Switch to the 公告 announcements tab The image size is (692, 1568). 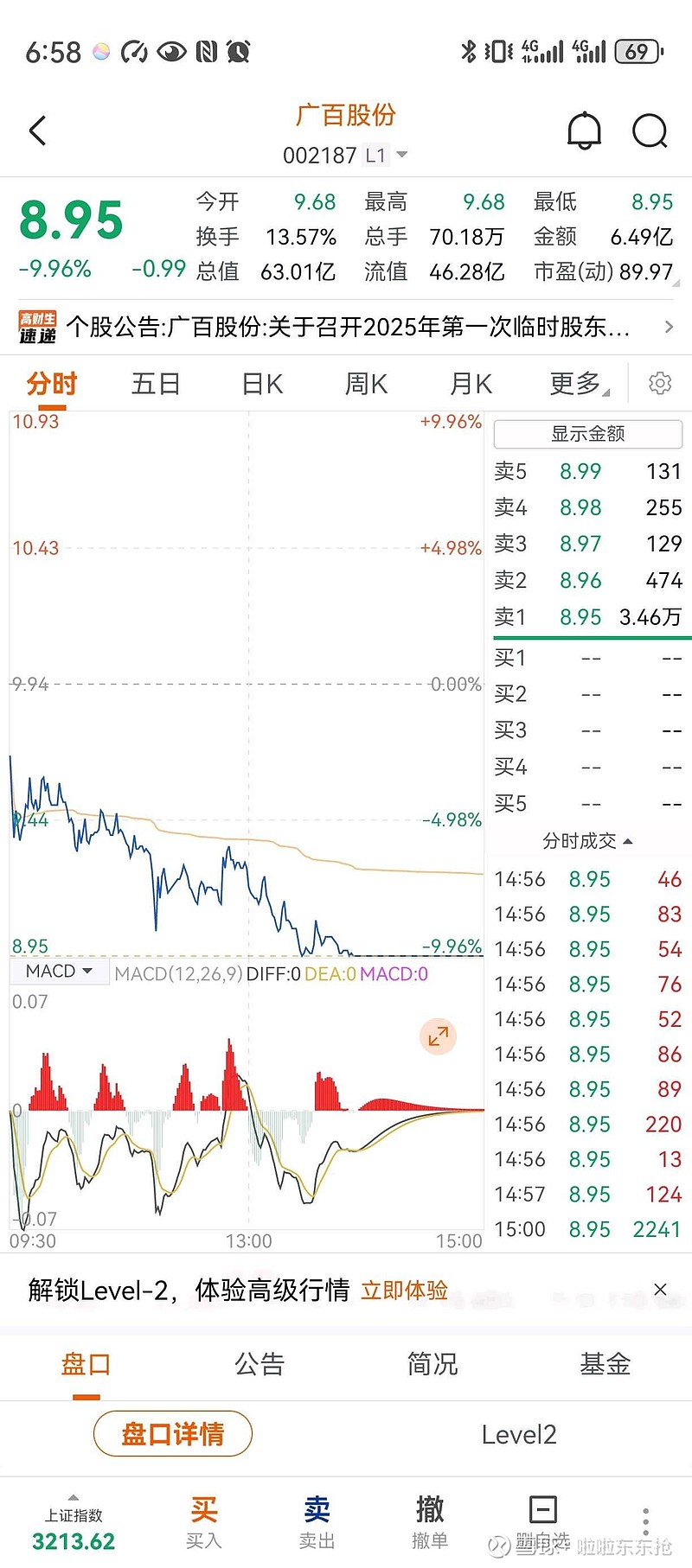[259, 1364]
